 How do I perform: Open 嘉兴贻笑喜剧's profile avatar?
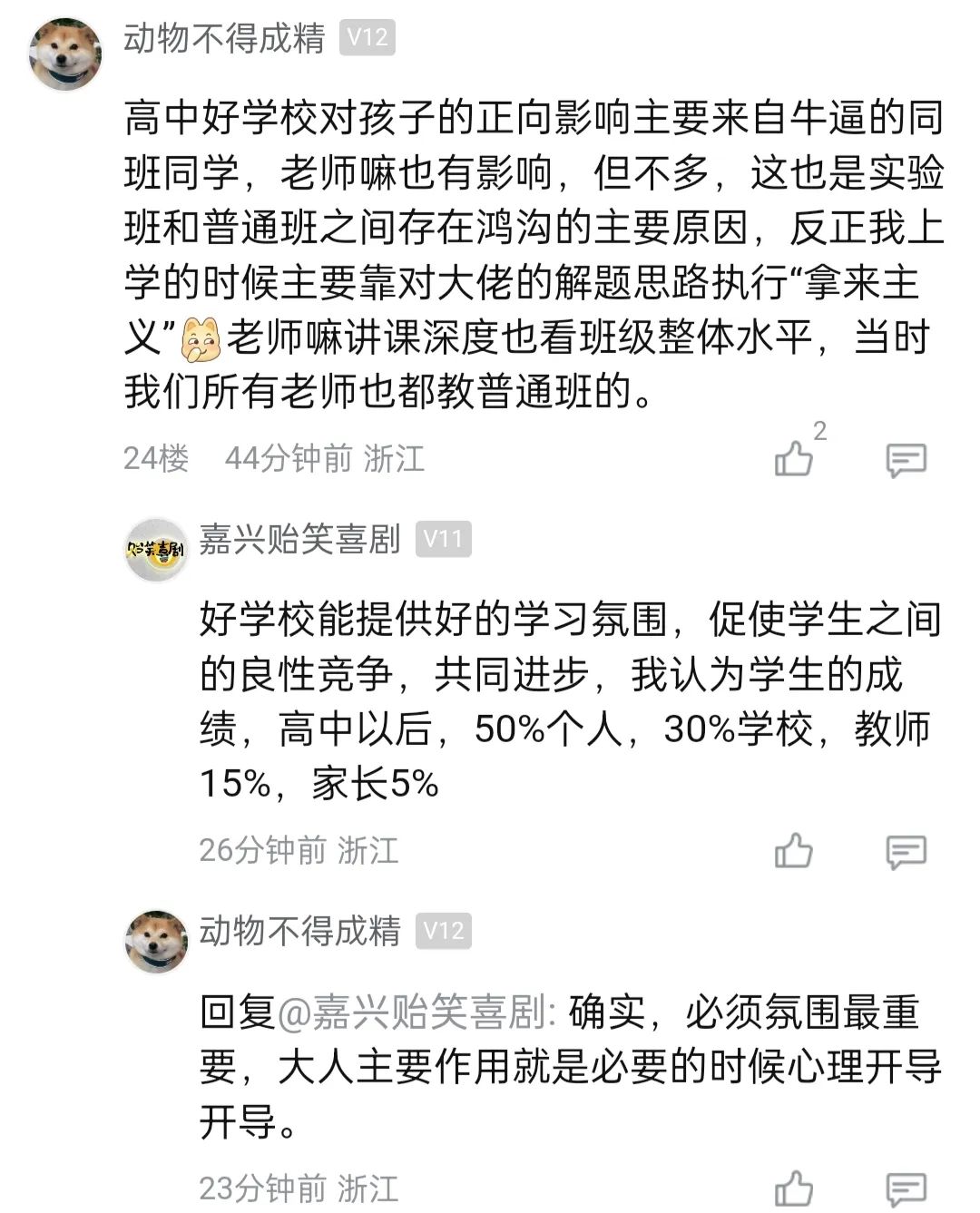pos(155,550)
